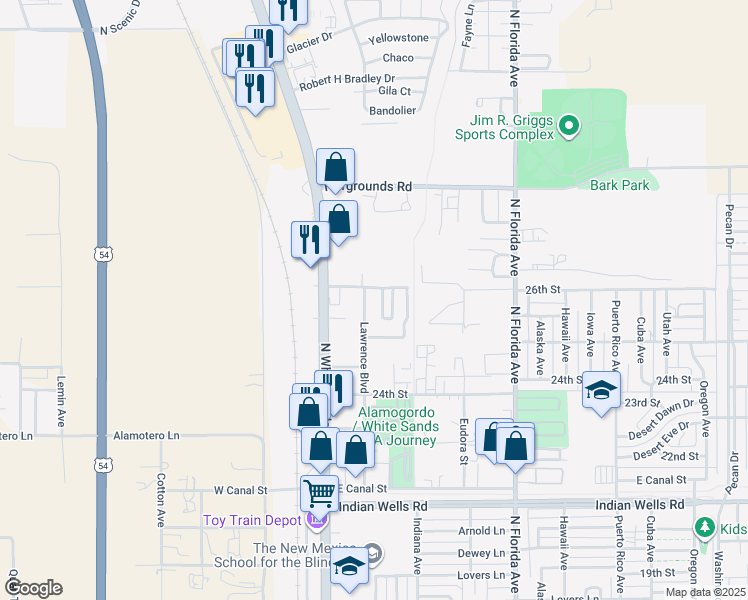Open the shopping bag marker on Fairgrounds Rd
The width and height of the screenshot is (748, 600).
click(x=336, y=167)
